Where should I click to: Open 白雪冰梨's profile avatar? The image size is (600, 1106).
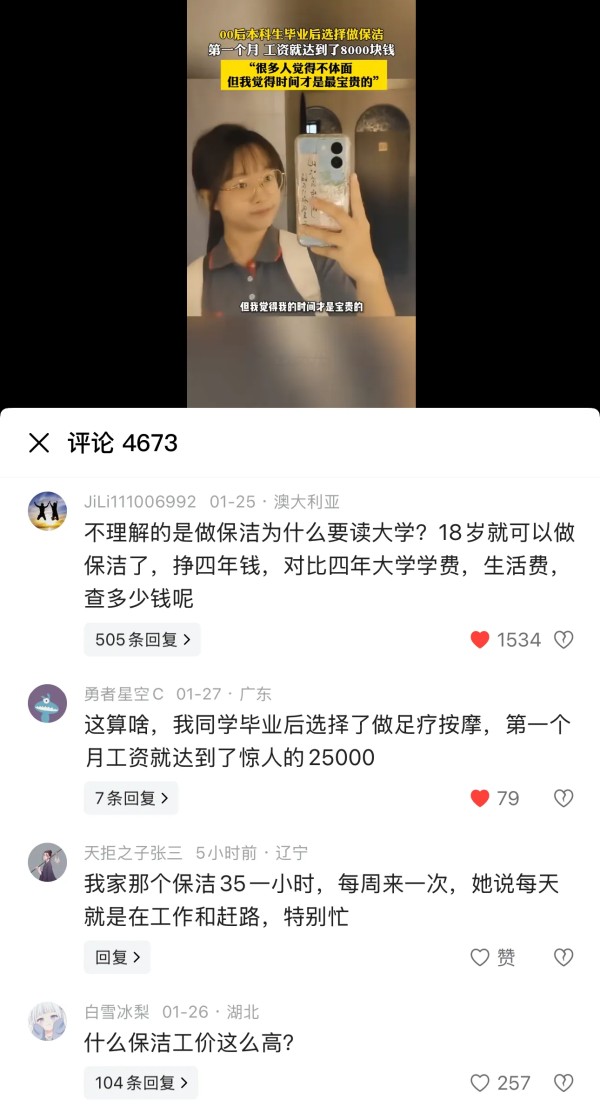pyautogui.click(x=47, y=1021)
